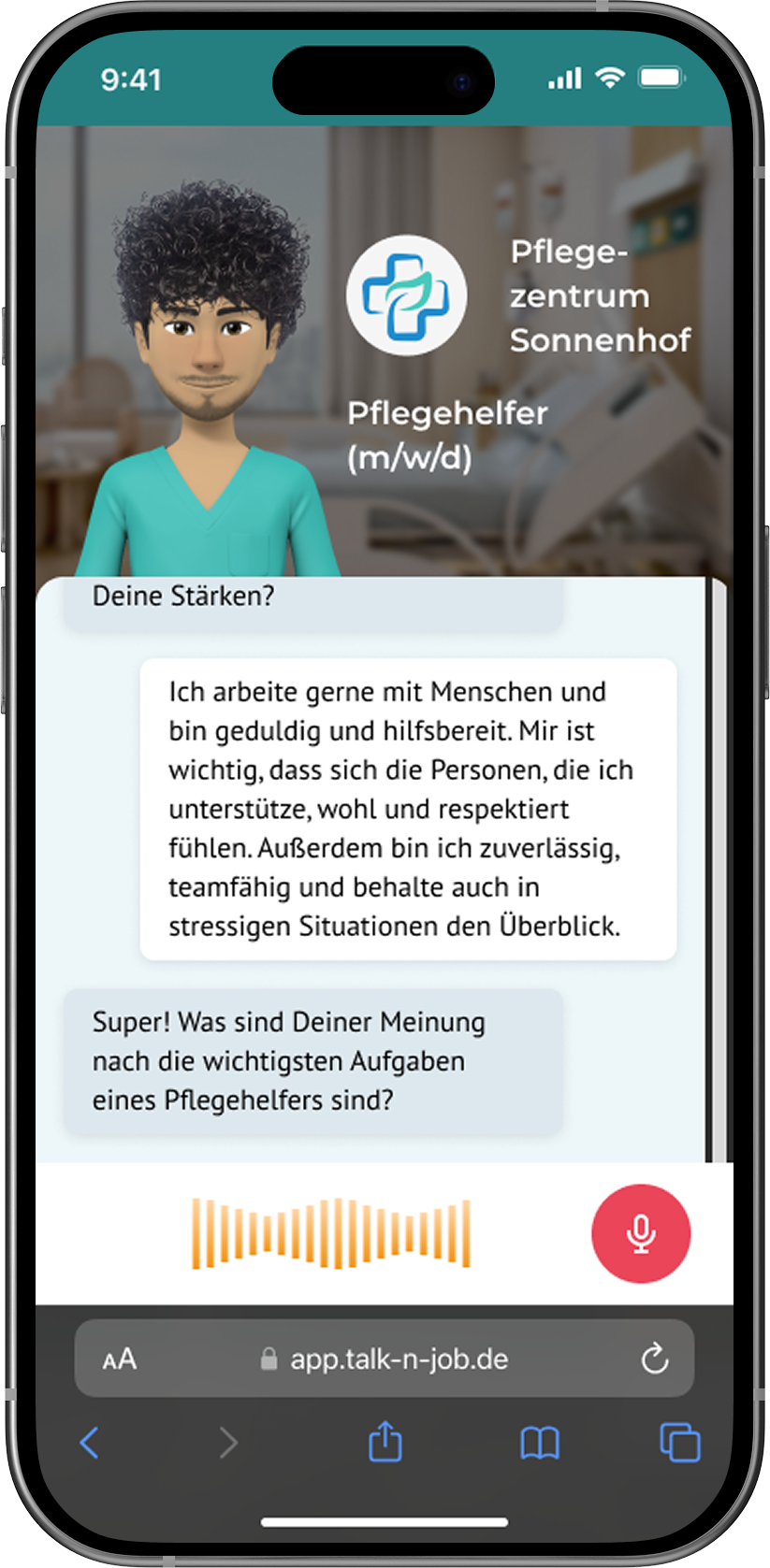Screen dimensions: 770x1568
Task: Tap the app.talk-n-job.de address bar
Action: [x=399, y=1359]
